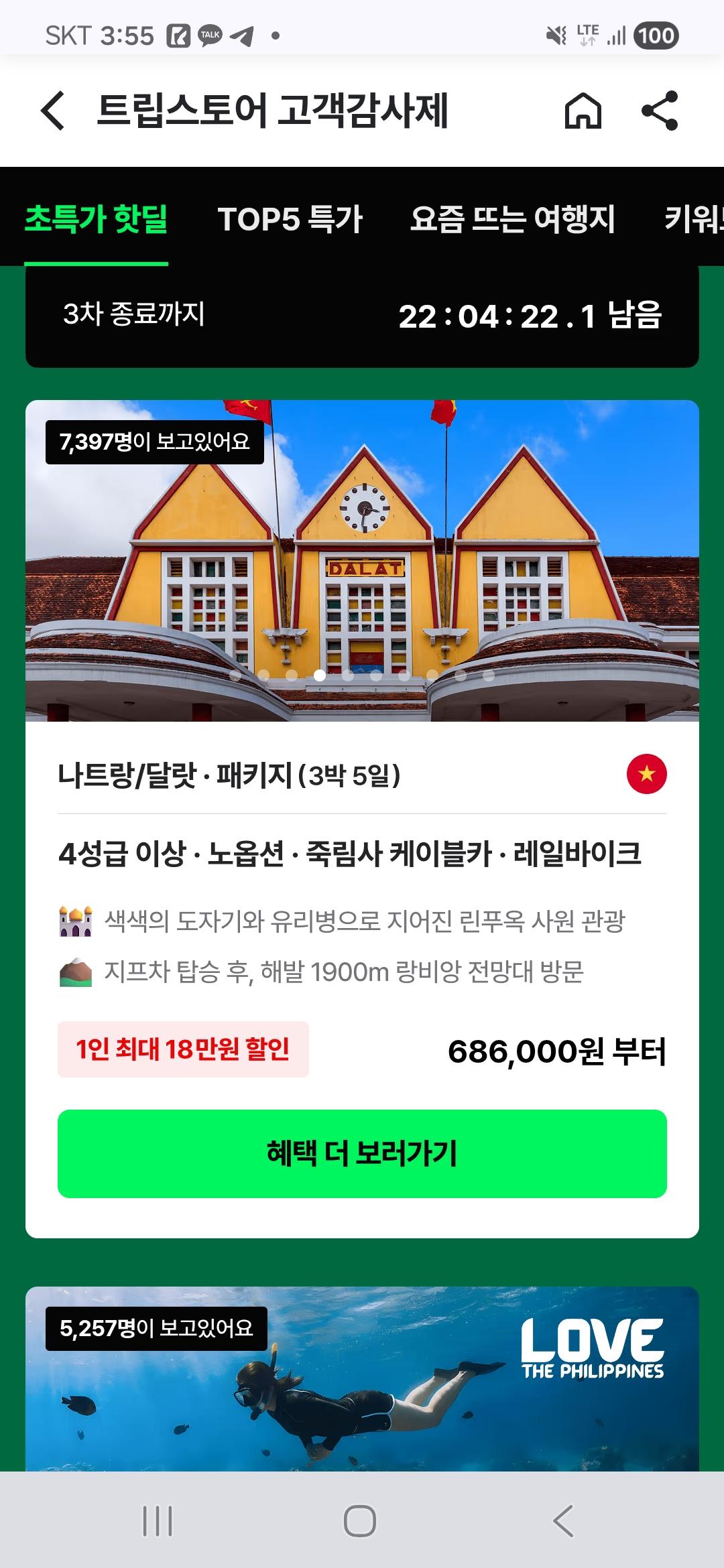Switch to 요즘 뜨는 여행지 tab
Viewport: 724px width, 1568px height.
coord(512,219)
